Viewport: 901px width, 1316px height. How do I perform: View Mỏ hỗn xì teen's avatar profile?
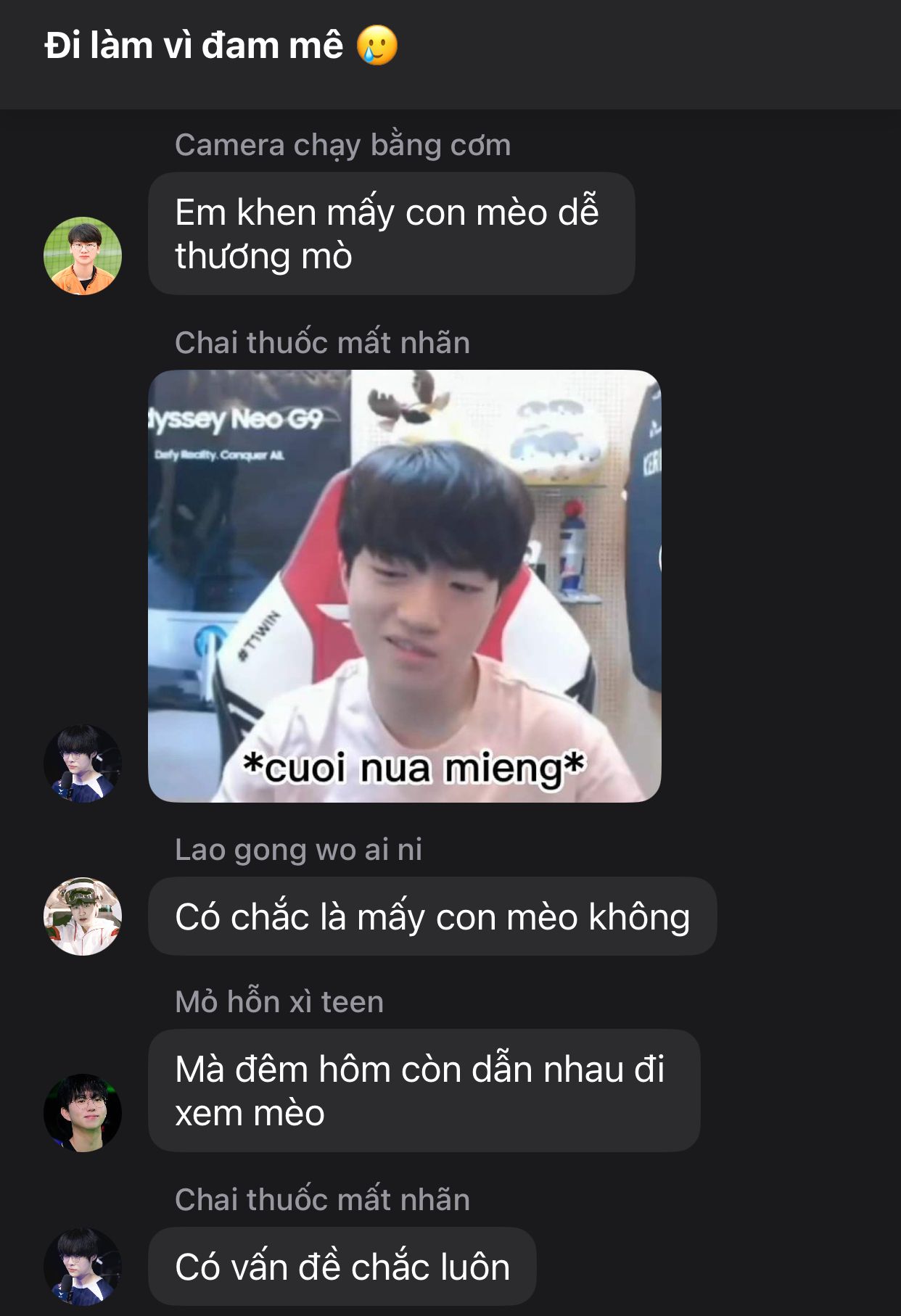[83, 1113]
